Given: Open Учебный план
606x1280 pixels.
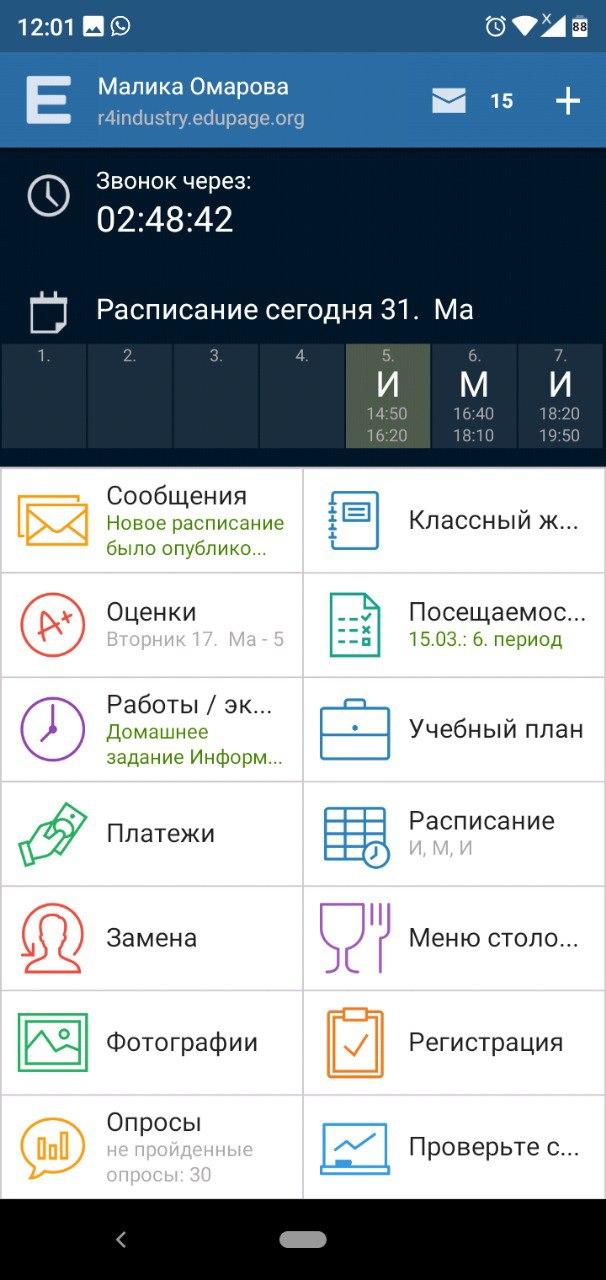Looking at the screenshot, I should [454, 729].
